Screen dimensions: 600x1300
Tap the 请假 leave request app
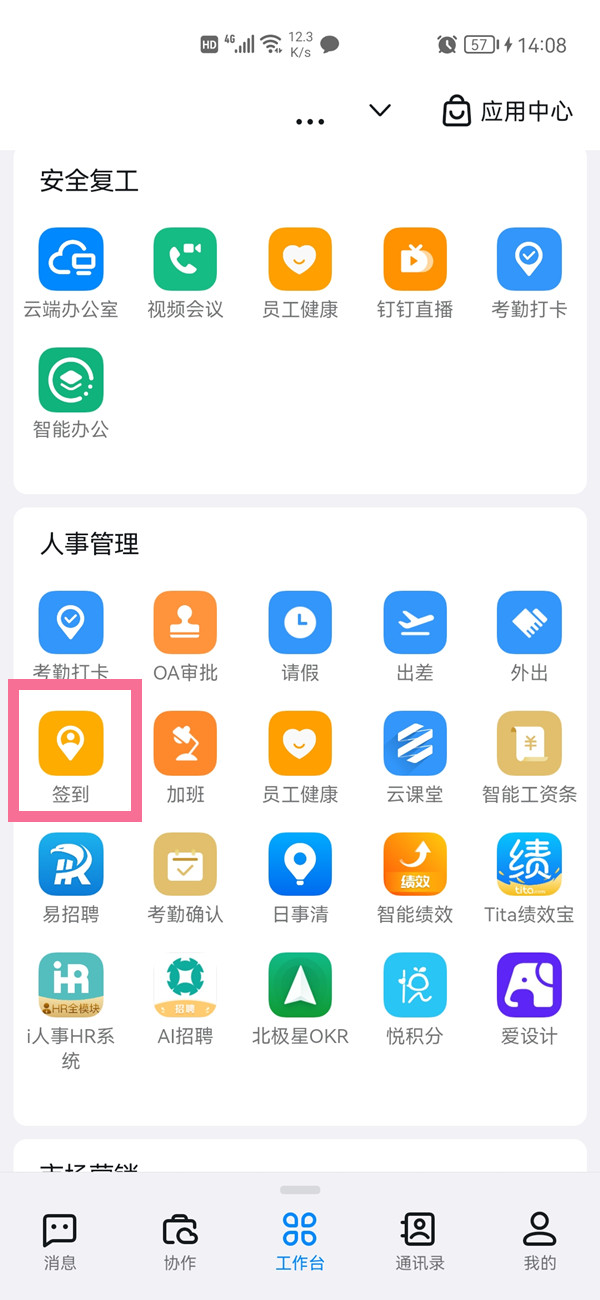coord(300,623)
